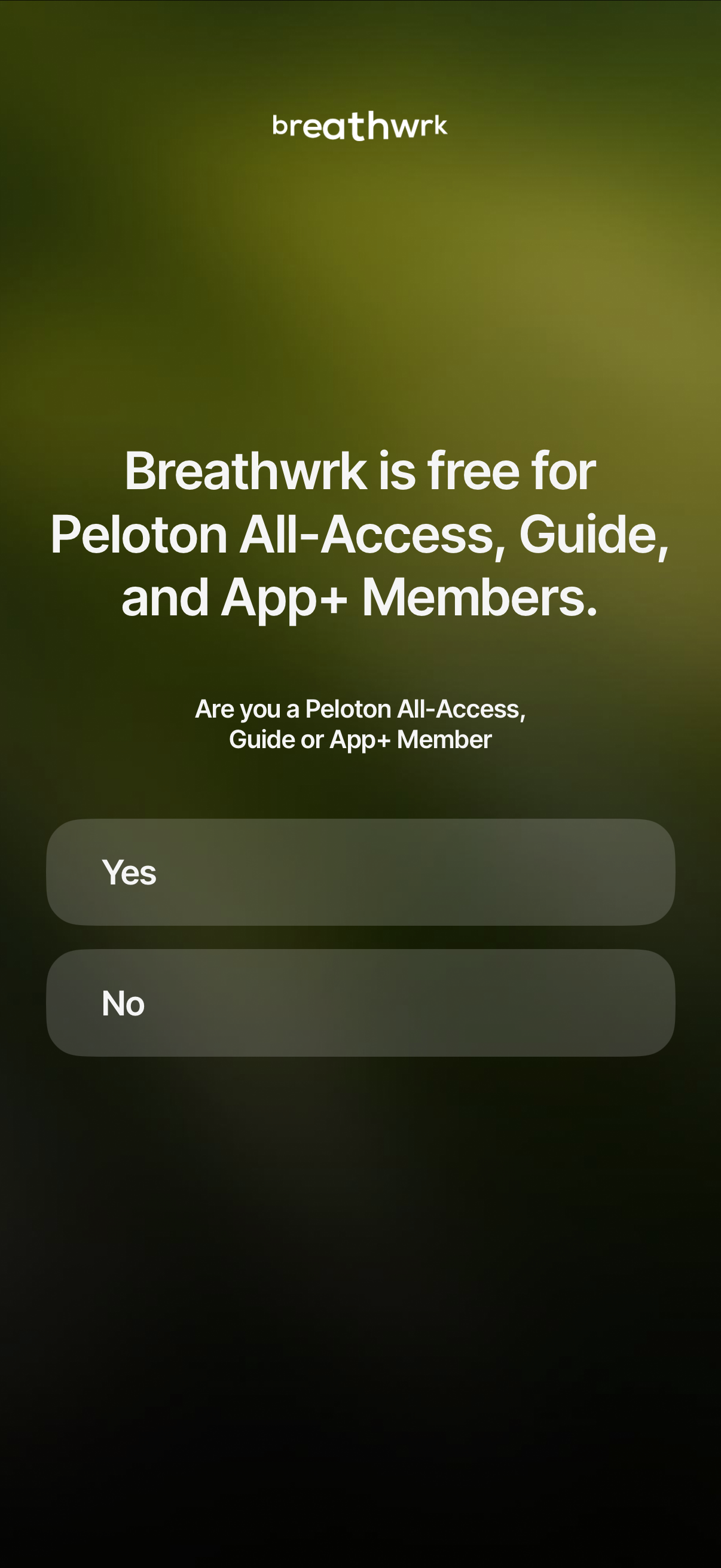
Task: Click the second membership answer option
Action: [360, 1003]
